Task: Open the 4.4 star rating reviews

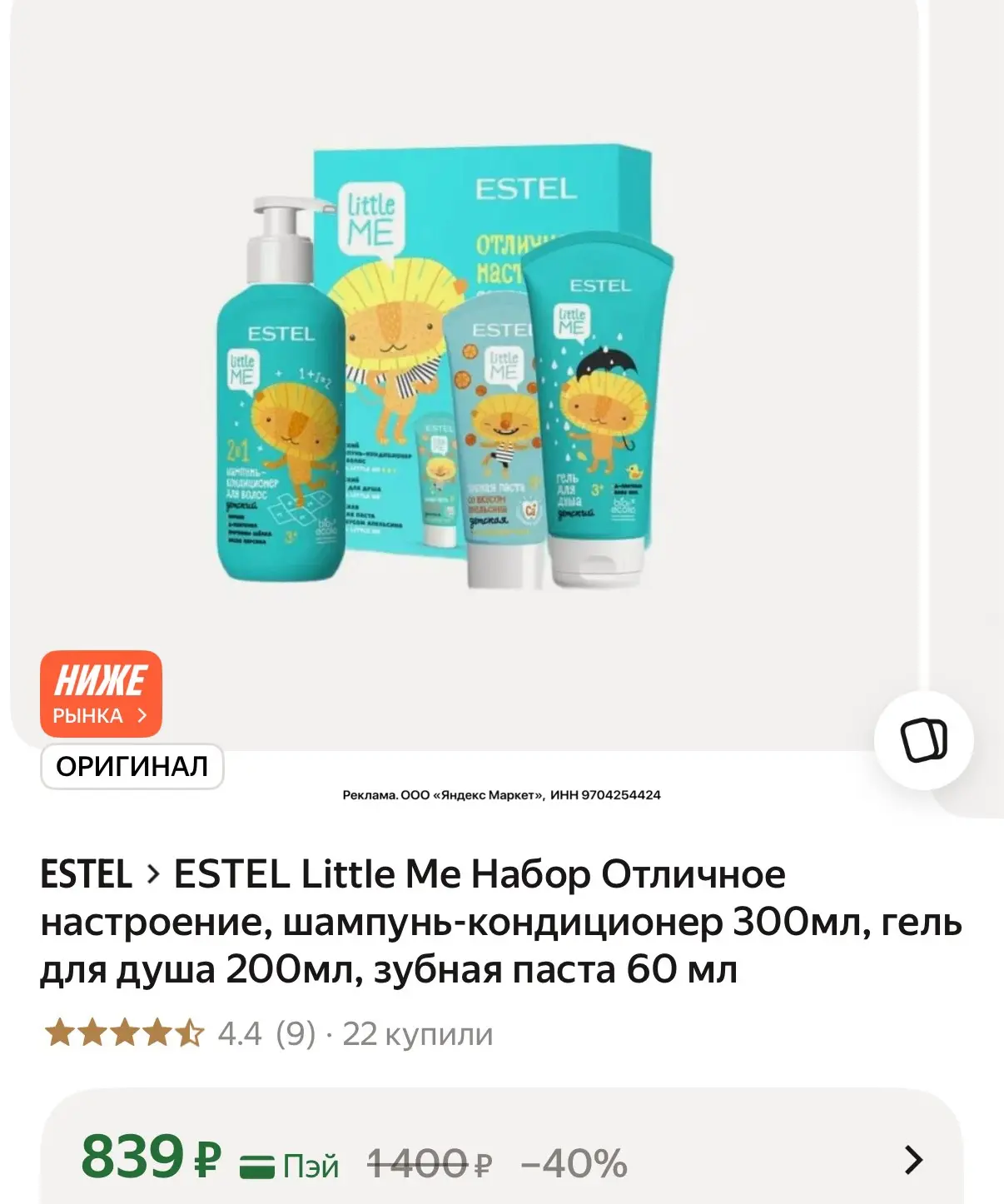Action: (x=181, y=1034)
